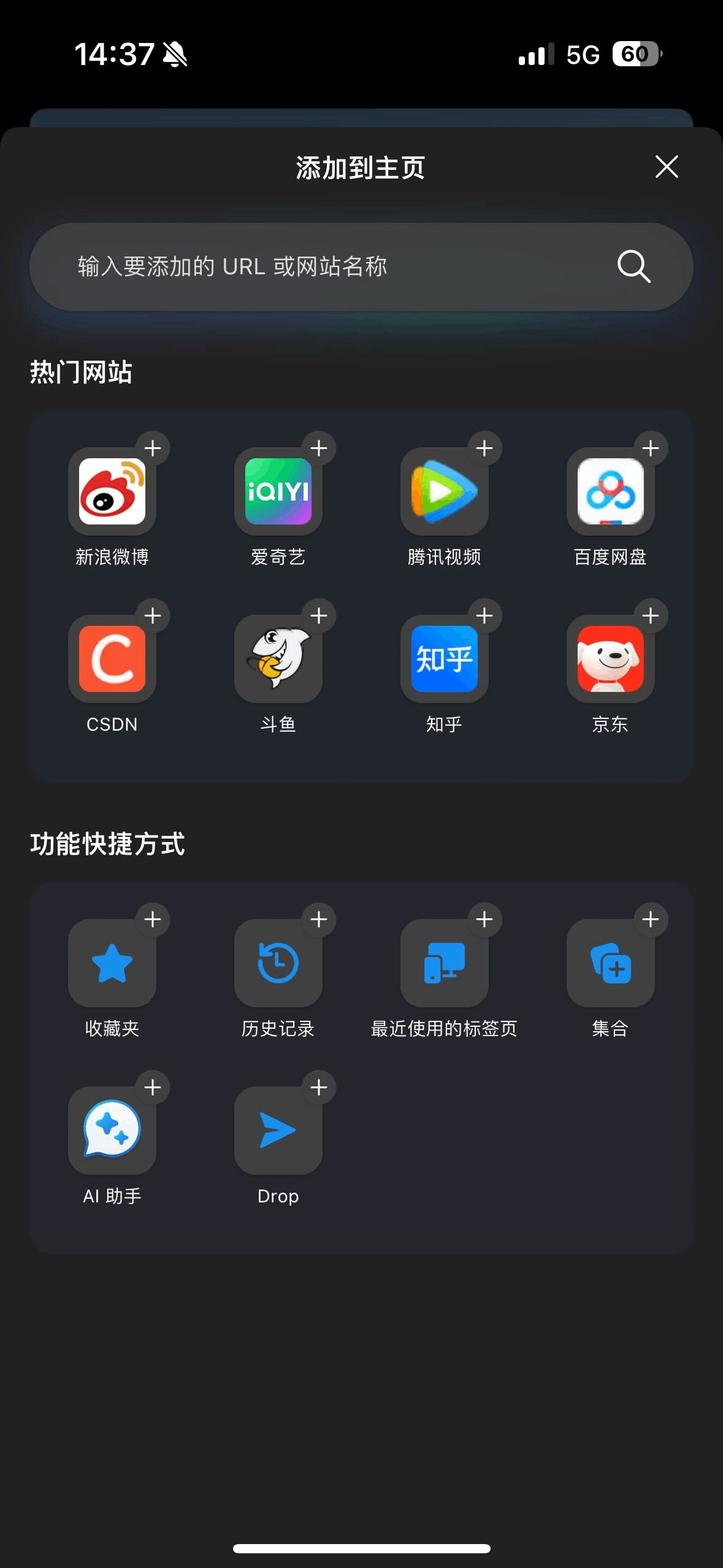This screenshot has height=1568, width=723.
Task: Add 新浪微博 to the homepage
Action: pos(153,448)
